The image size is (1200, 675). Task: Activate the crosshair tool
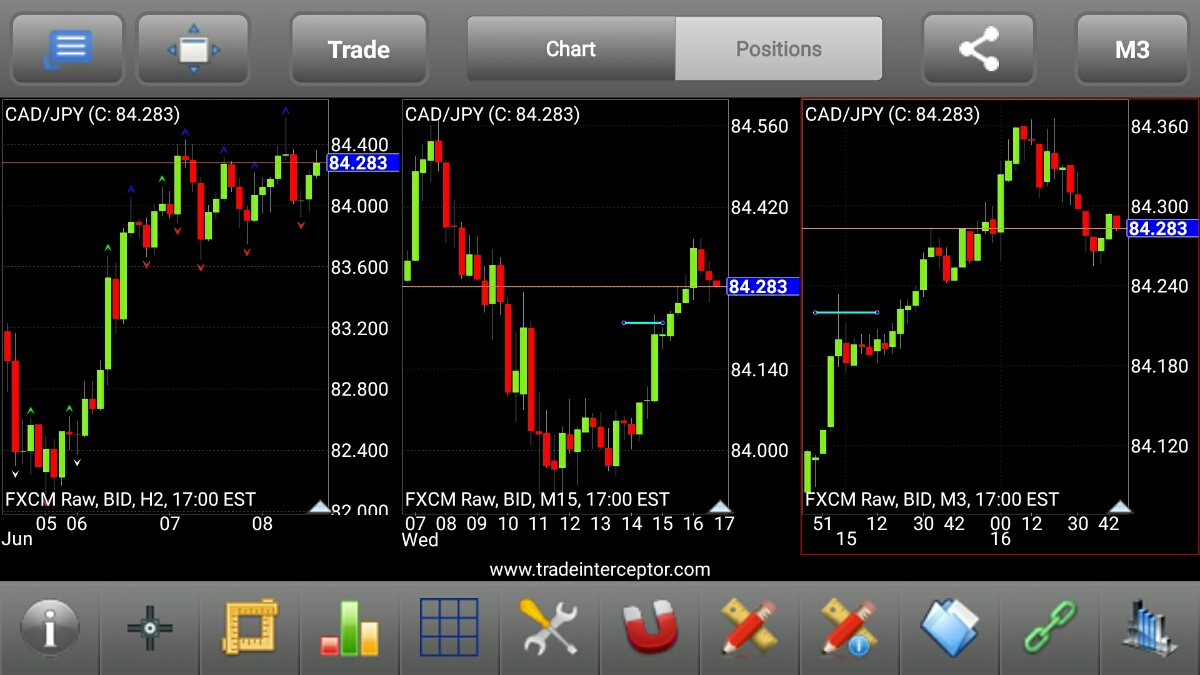(149, 628)
